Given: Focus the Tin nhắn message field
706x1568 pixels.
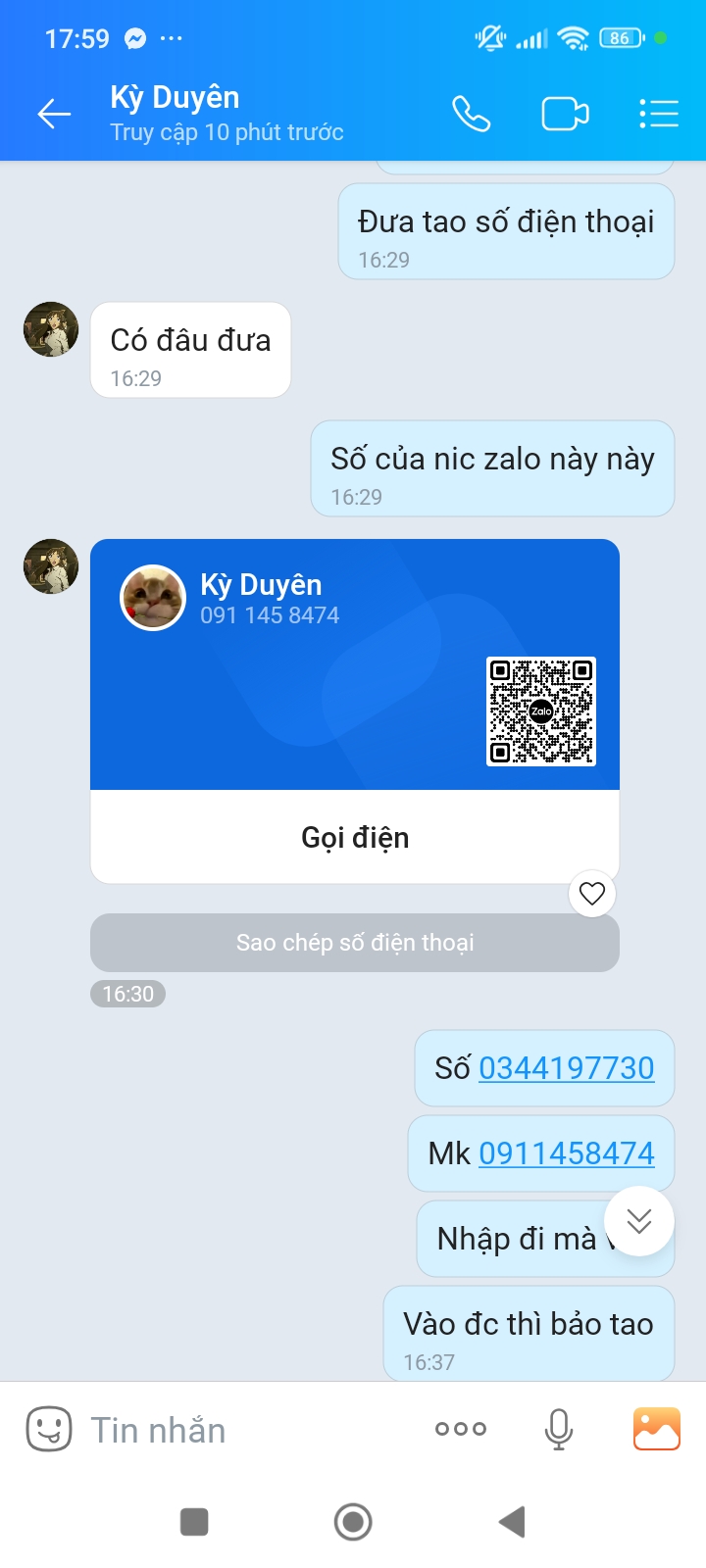Looking at the screenshot, I should pyautogui.click(x=245, y=1430).
